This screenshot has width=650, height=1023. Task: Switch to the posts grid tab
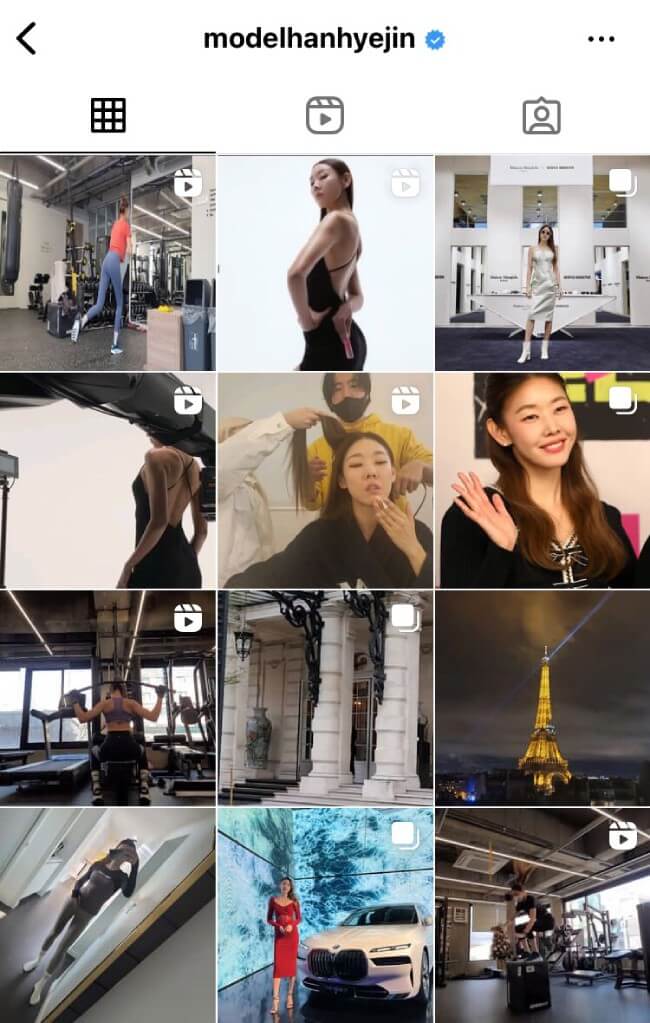pyautogui.click(x=108, y=116)
